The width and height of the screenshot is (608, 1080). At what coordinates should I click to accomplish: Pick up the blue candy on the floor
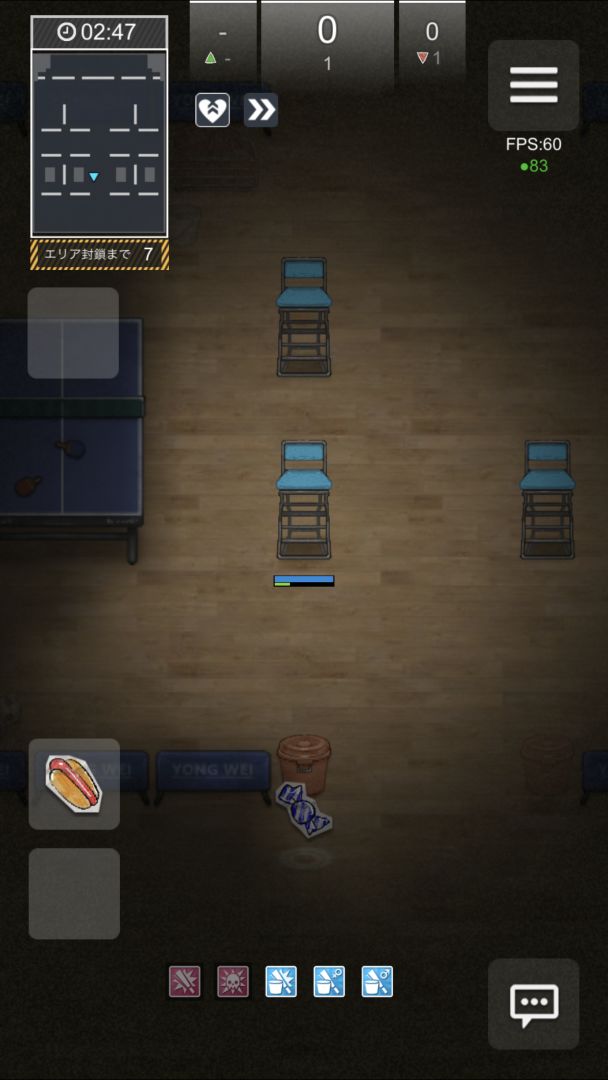point(304,808)
